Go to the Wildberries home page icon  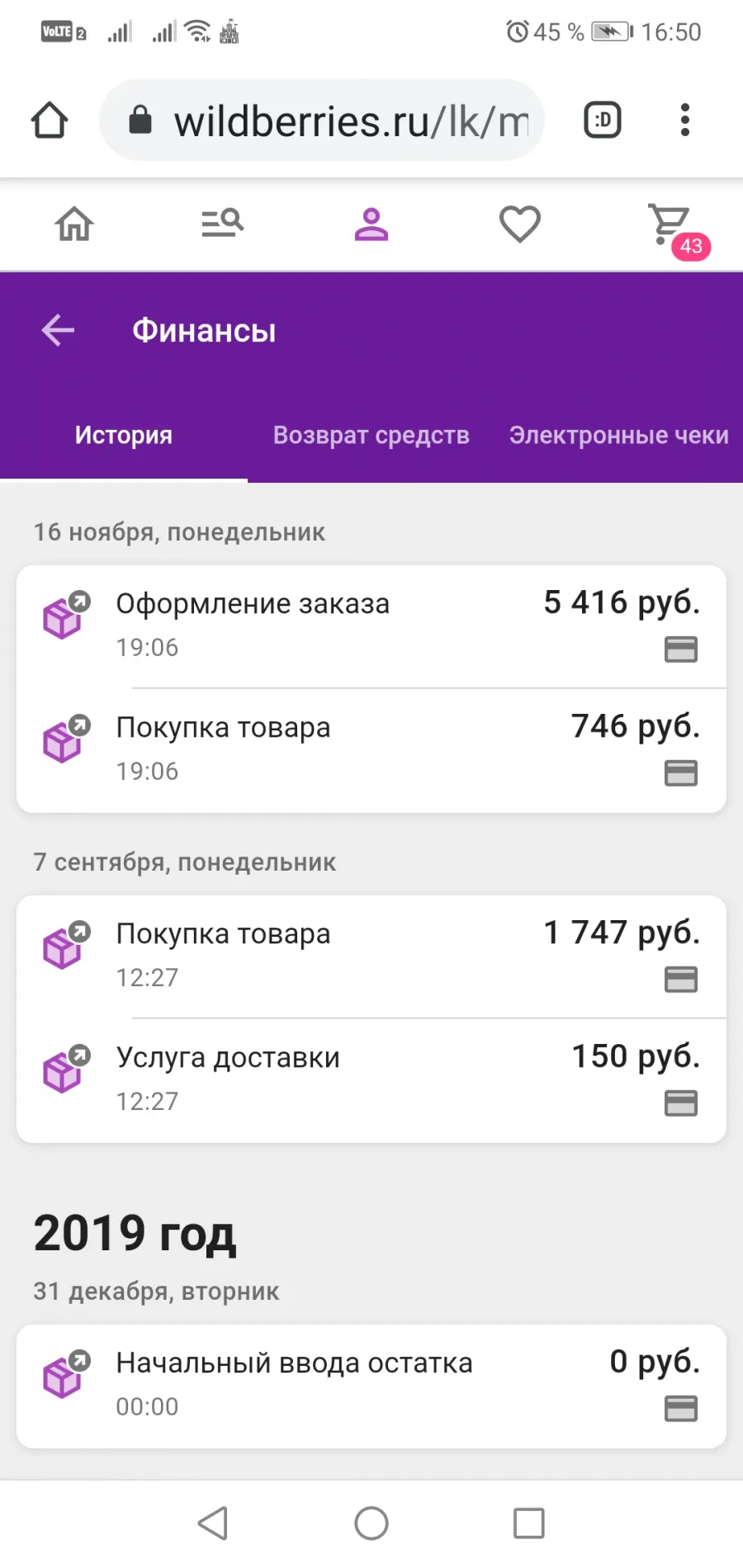coord(74,223)
